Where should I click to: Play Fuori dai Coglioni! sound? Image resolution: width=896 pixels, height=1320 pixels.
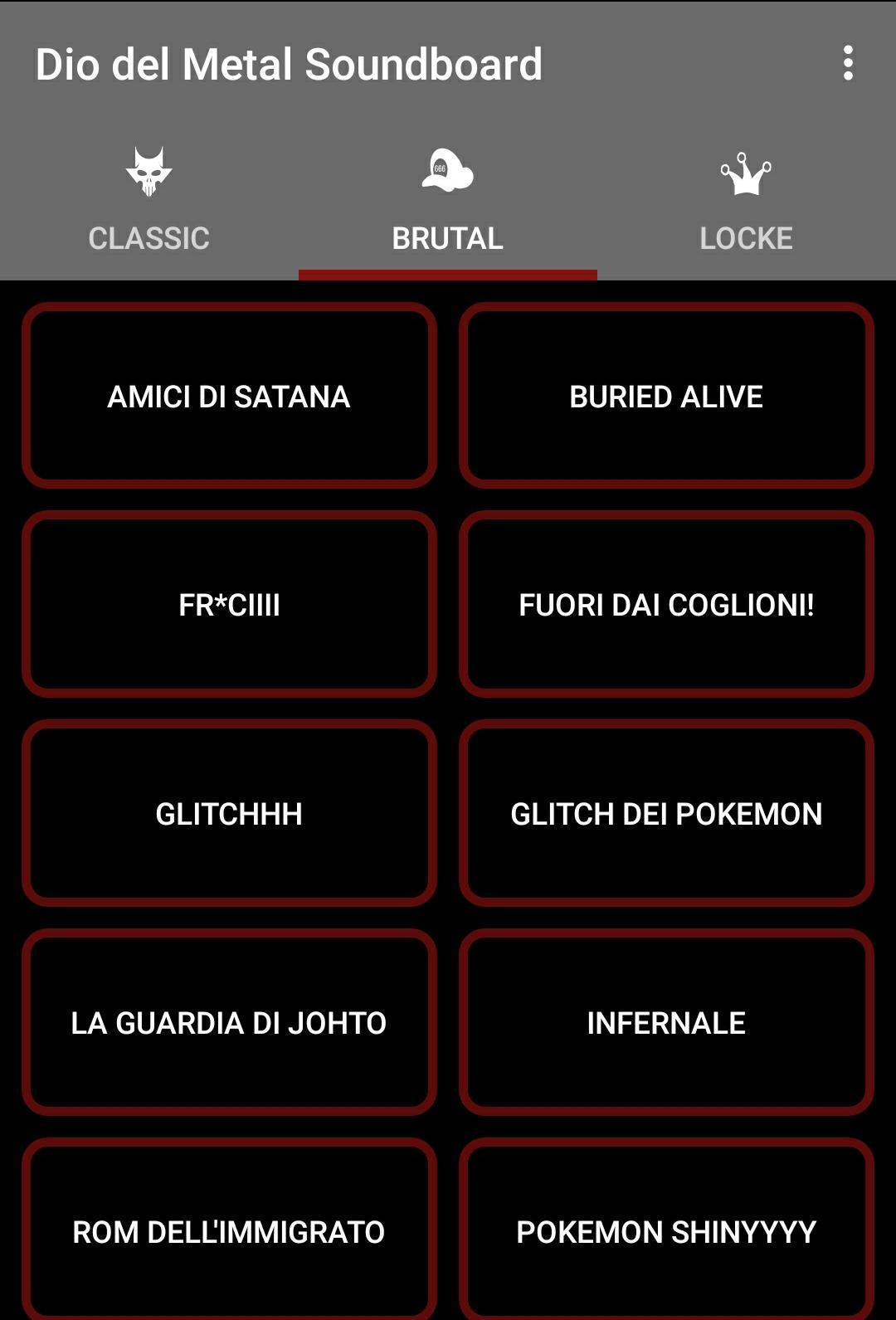click(666, 605)
